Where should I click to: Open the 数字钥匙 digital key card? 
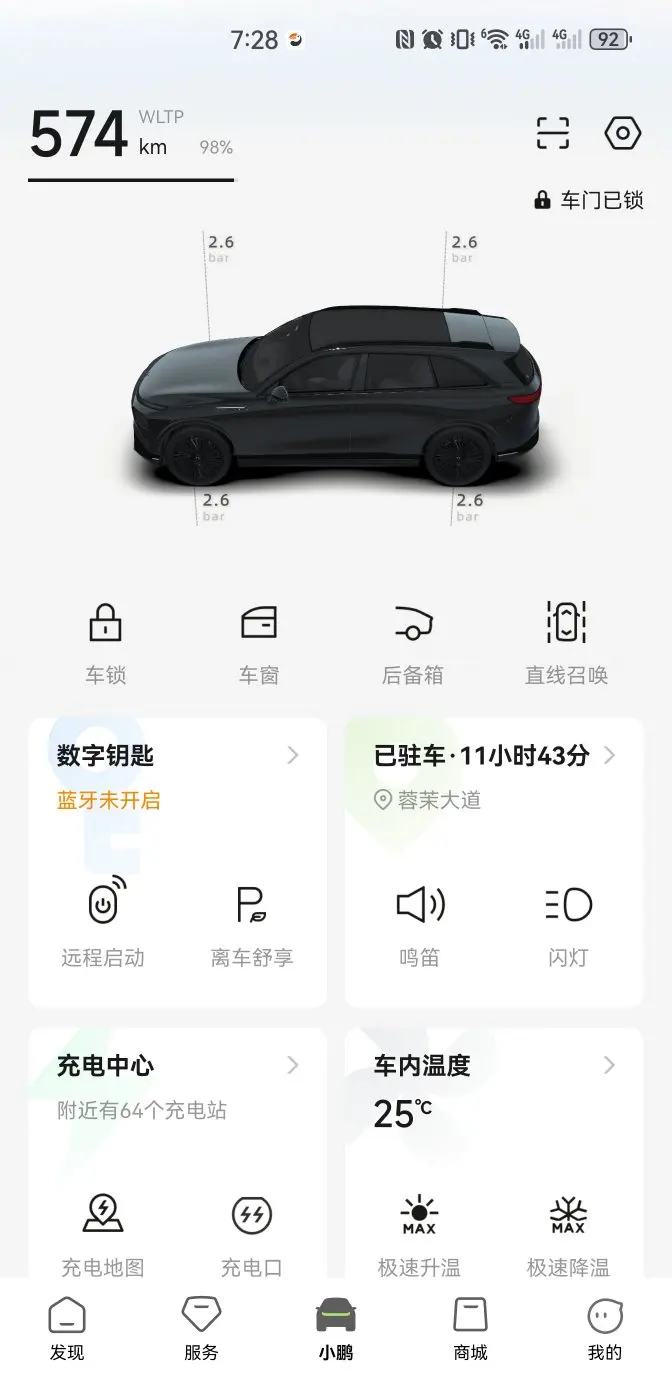point(177,756)
